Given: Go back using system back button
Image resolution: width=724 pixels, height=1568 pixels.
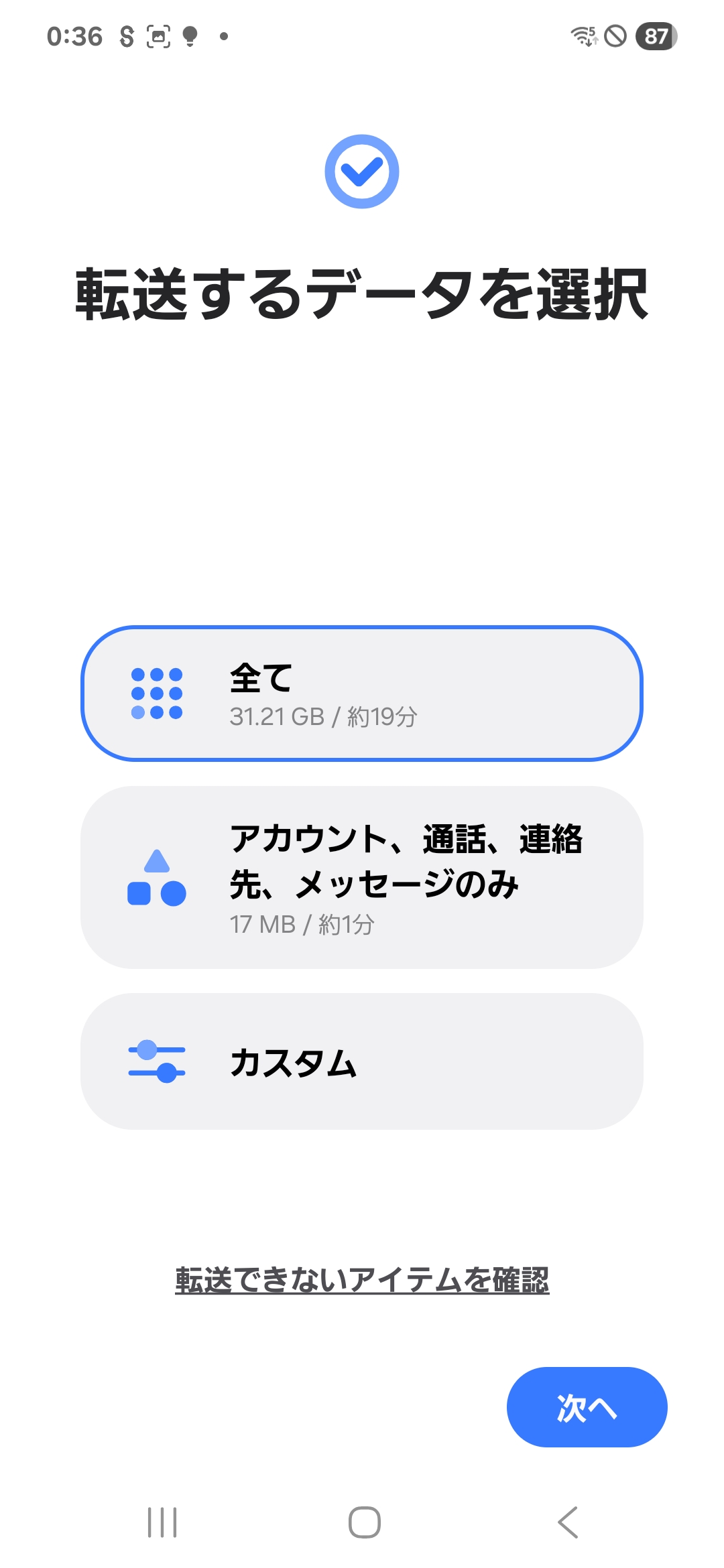Looking at the screenshot, I should click(568, 1522).
